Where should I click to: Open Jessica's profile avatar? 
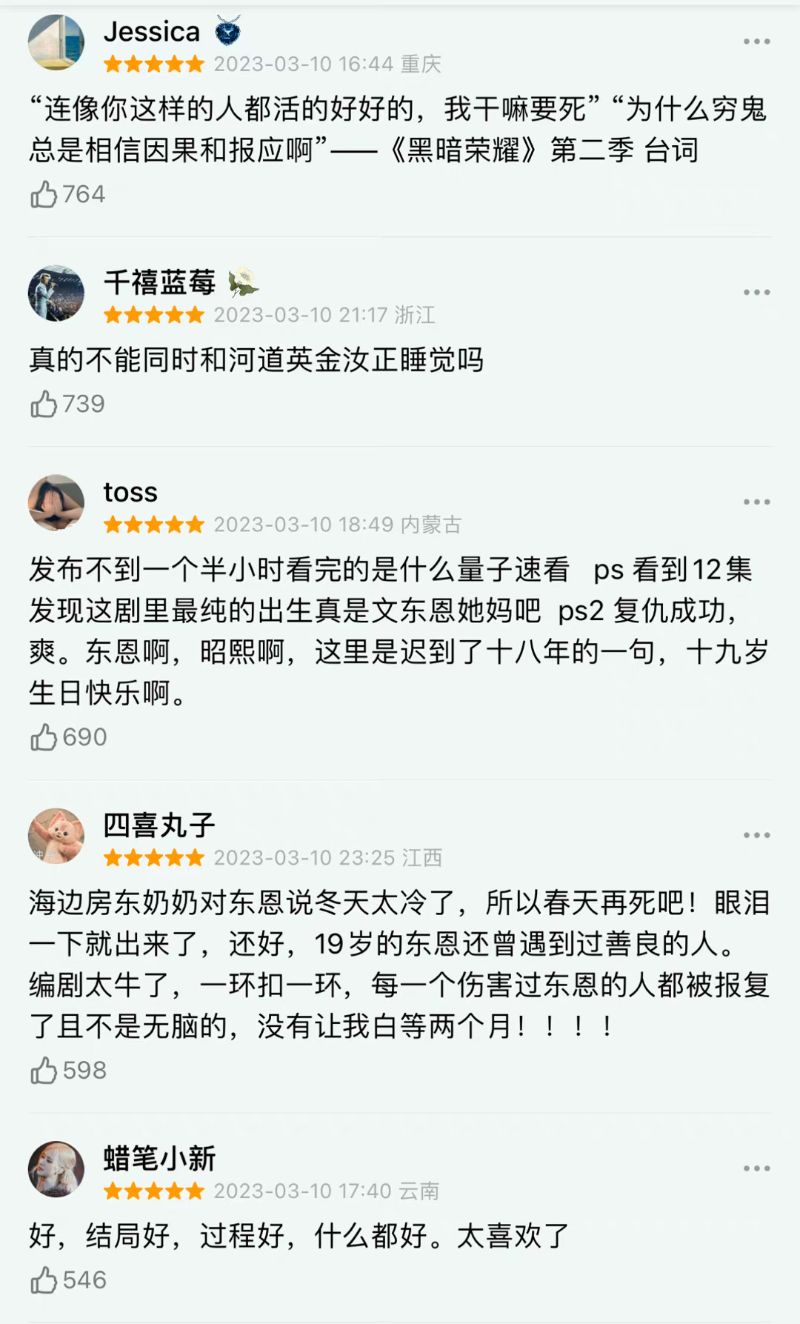click(x=56, y=43)
